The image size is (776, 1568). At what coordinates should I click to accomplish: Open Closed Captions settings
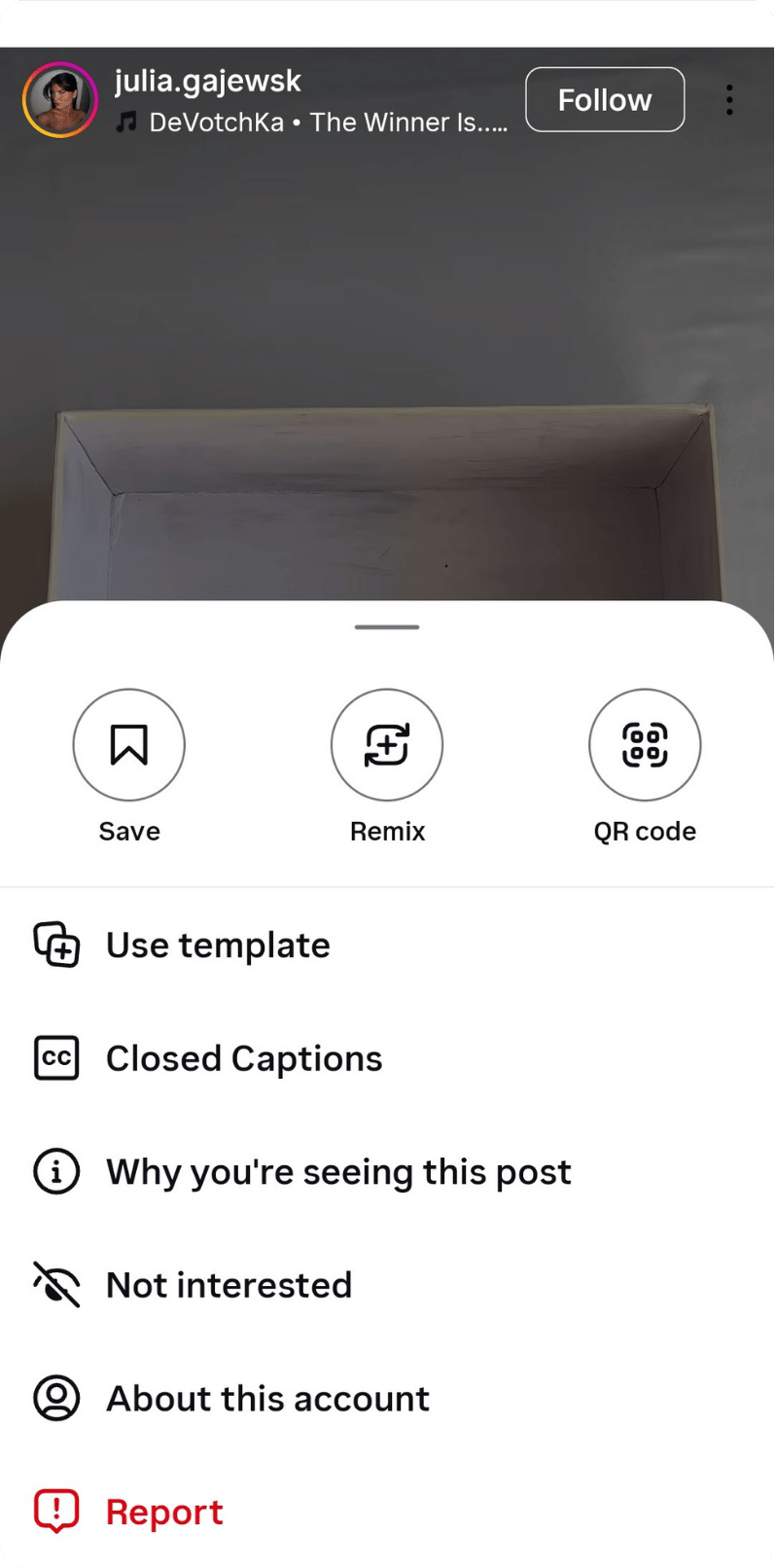243,1058
